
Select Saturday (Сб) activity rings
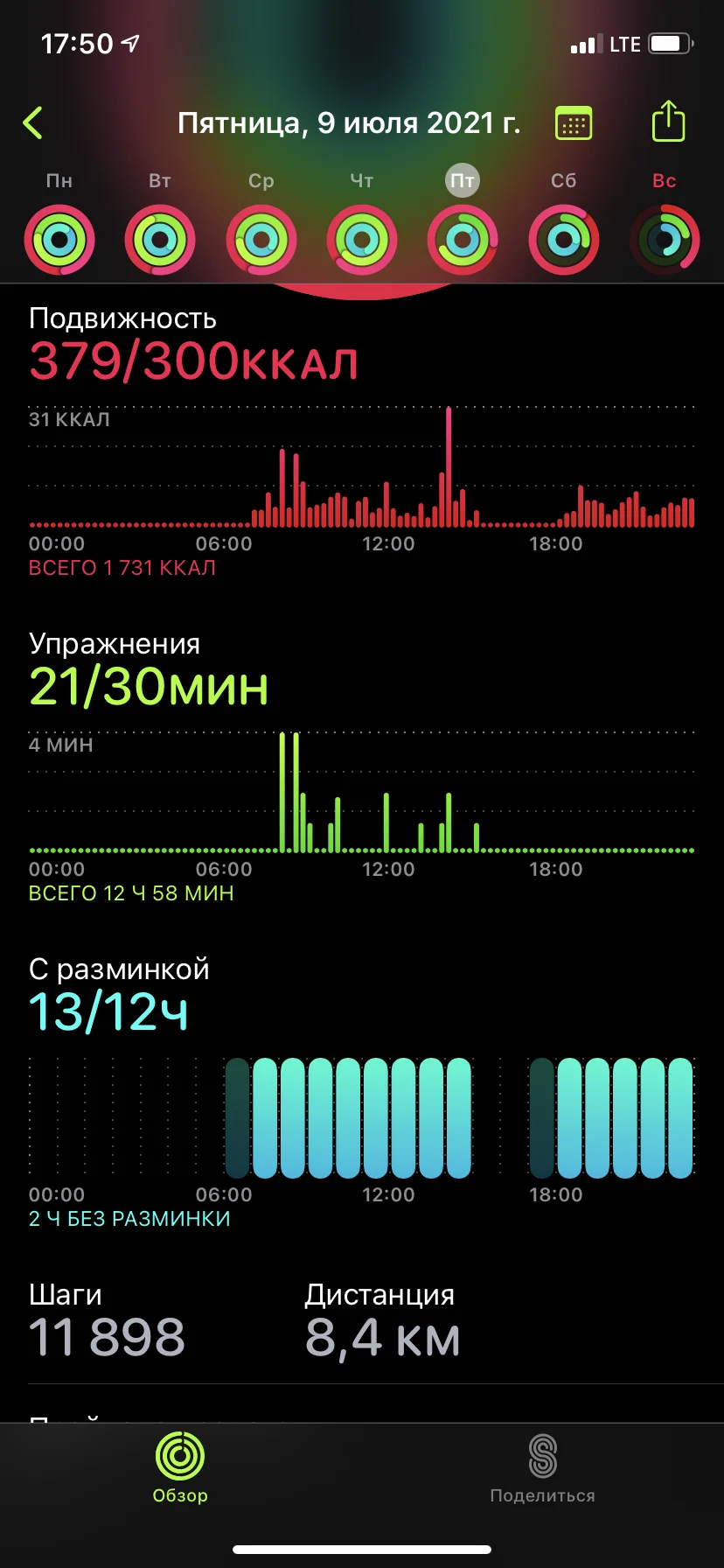pyautogui.click(x=564, y=239)
